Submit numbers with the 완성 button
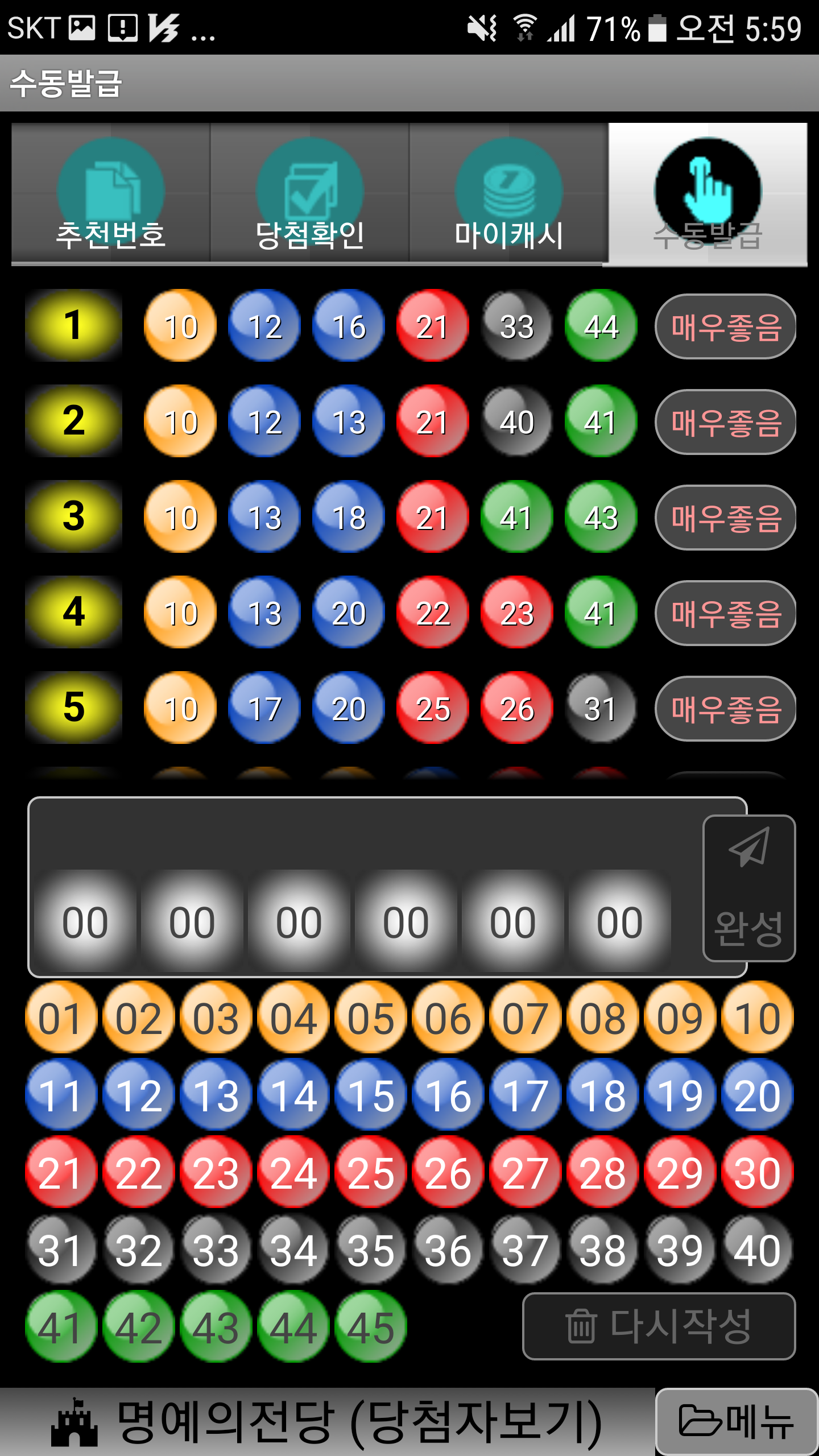Image resolution: width=819 pixels, height=1456 pixels. tap(748, 888)
